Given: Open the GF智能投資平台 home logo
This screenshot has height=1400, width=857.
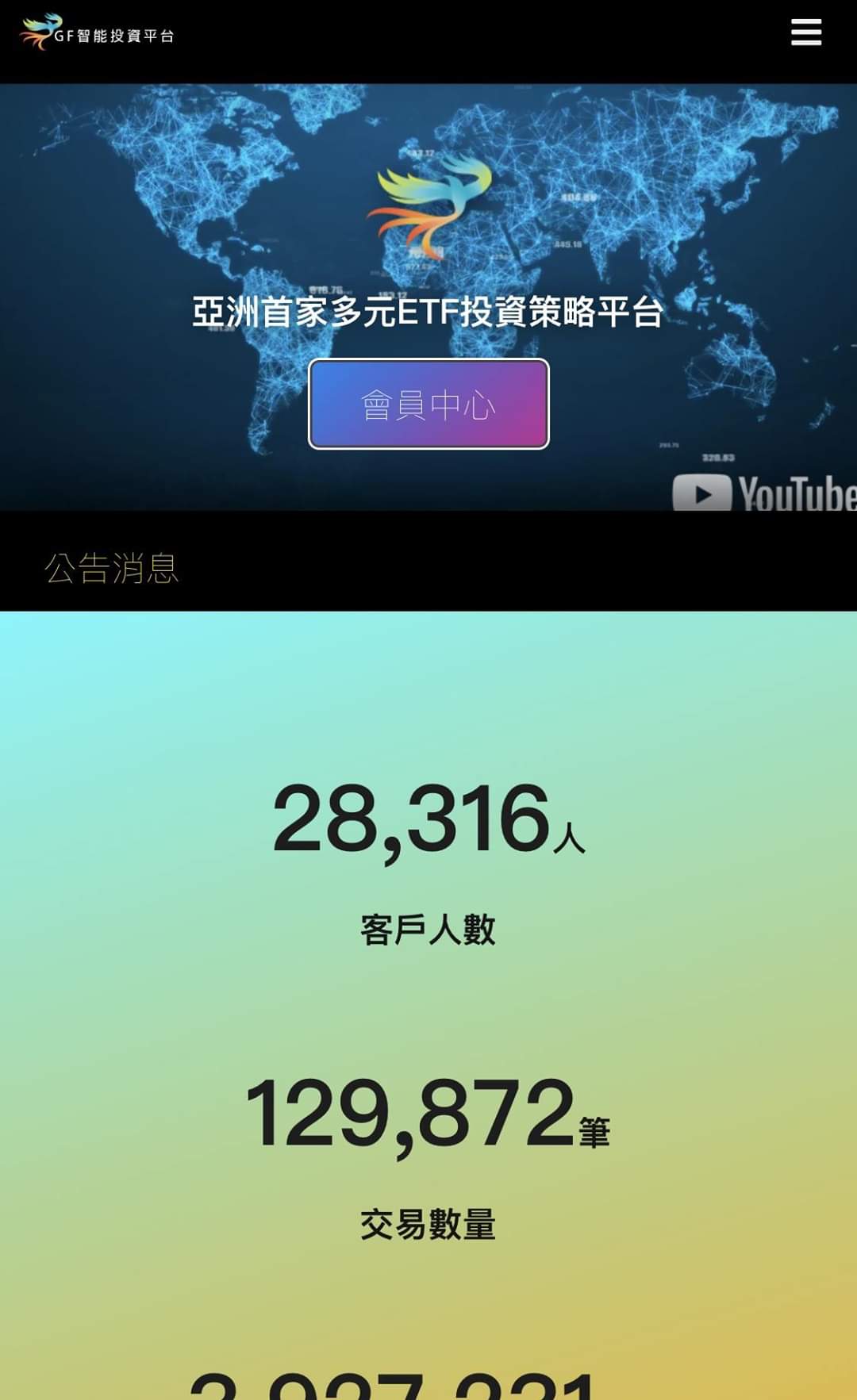Looking at the screenshot, I should coord(97,33).
